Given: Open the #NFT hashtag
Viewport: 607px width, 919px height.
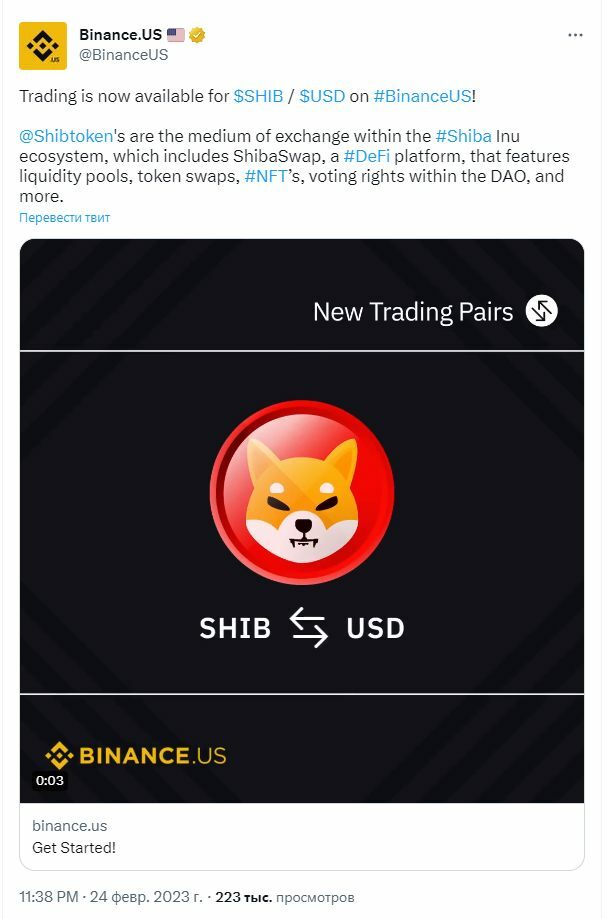Looking at the screenshot, I should pyautogui.click(x=265, y=177).
